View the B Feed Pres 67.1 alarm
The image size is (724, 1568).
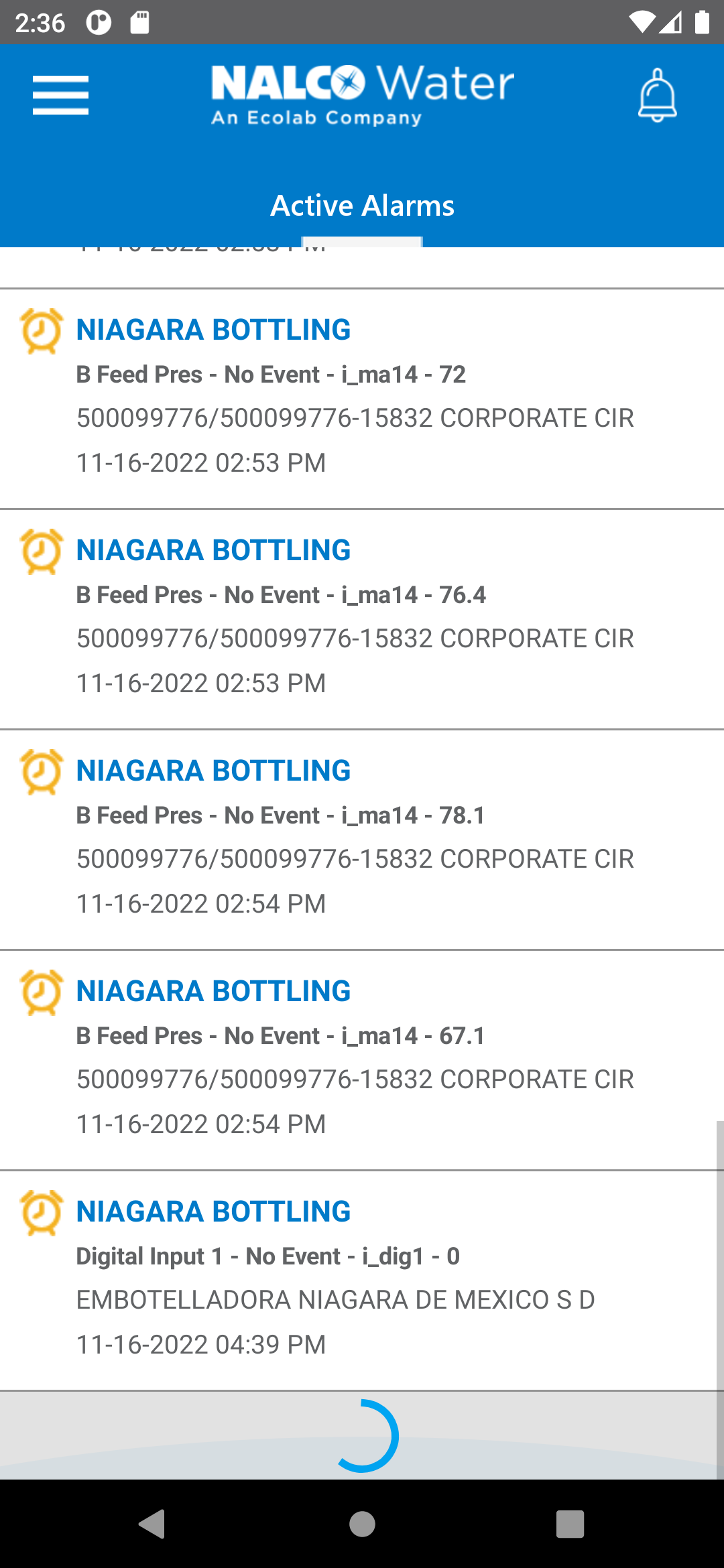point(362,1058)
